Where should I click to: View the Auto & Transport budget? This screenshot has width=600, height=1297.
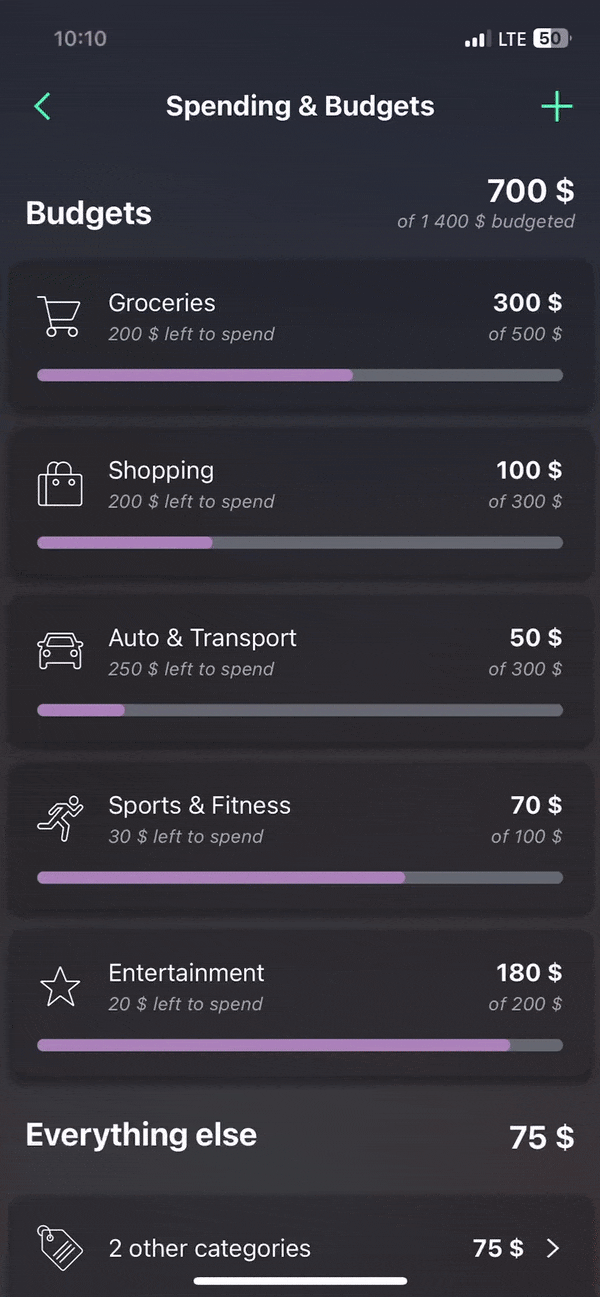300,671
